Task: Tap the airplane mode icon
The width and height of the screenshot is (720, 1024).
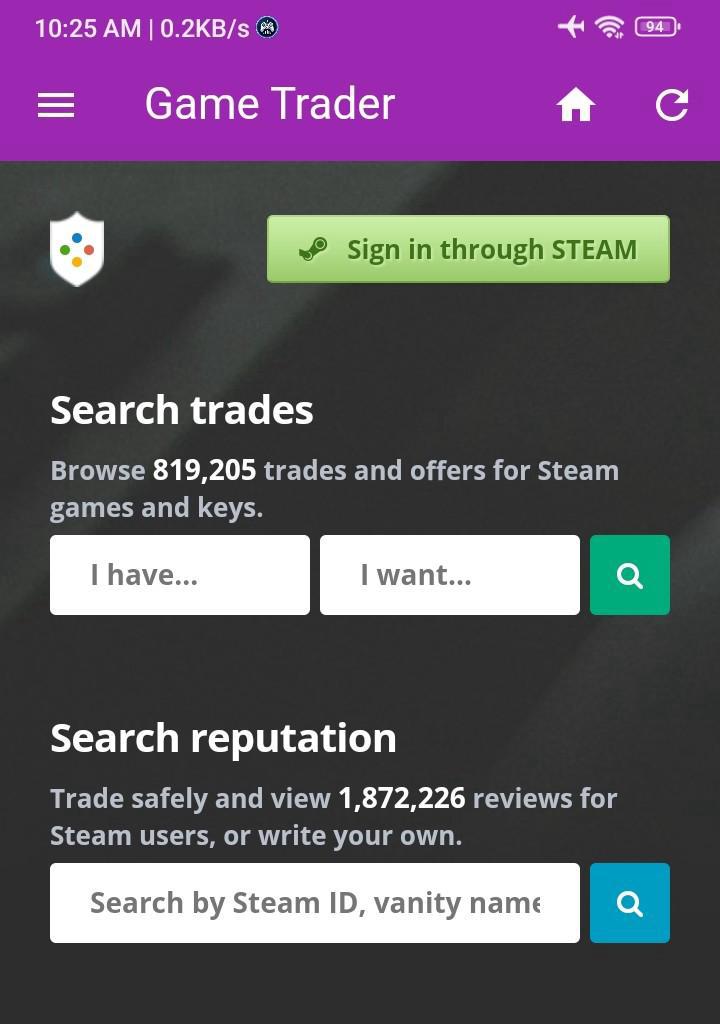Action: (569, 27)
